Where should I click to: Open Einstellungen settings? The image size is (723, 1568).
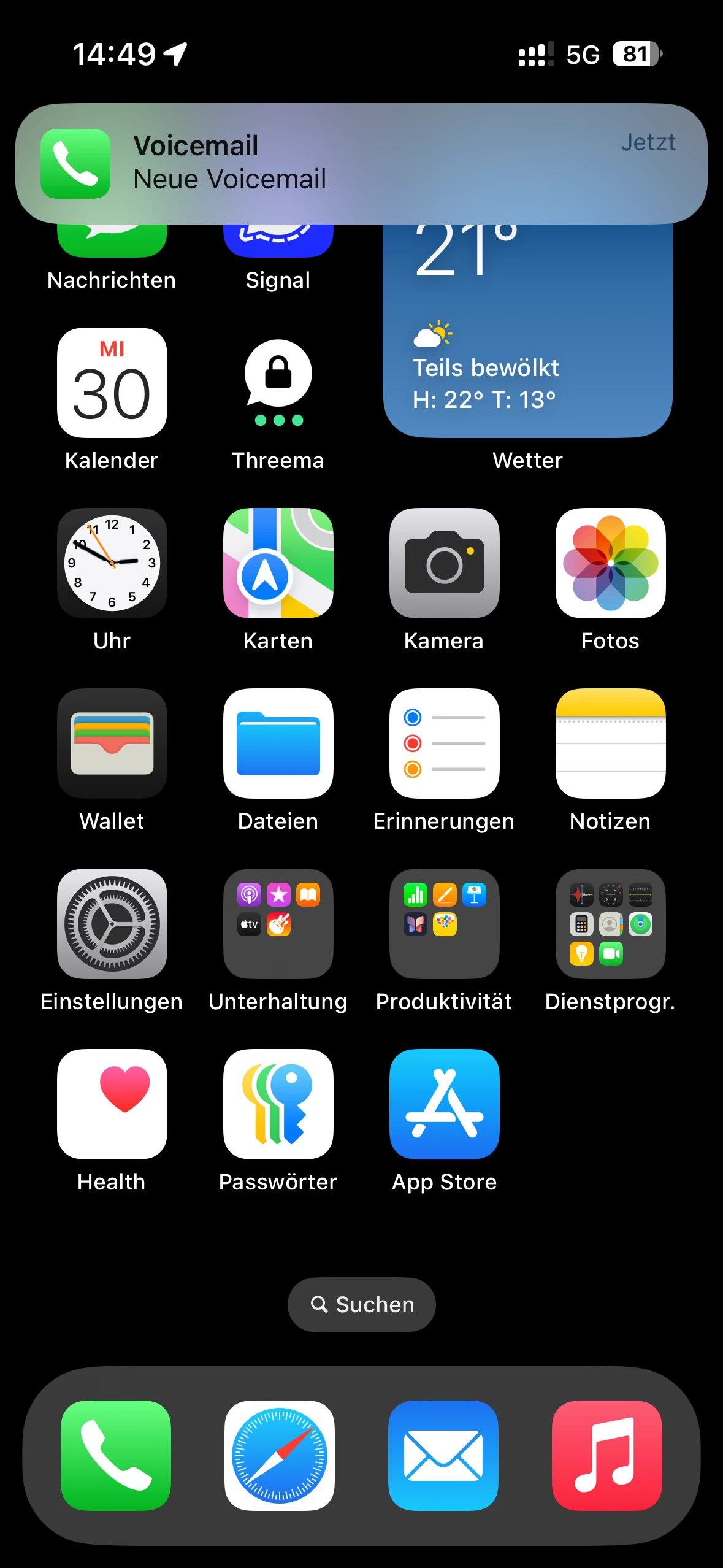[x=112, y=924]
